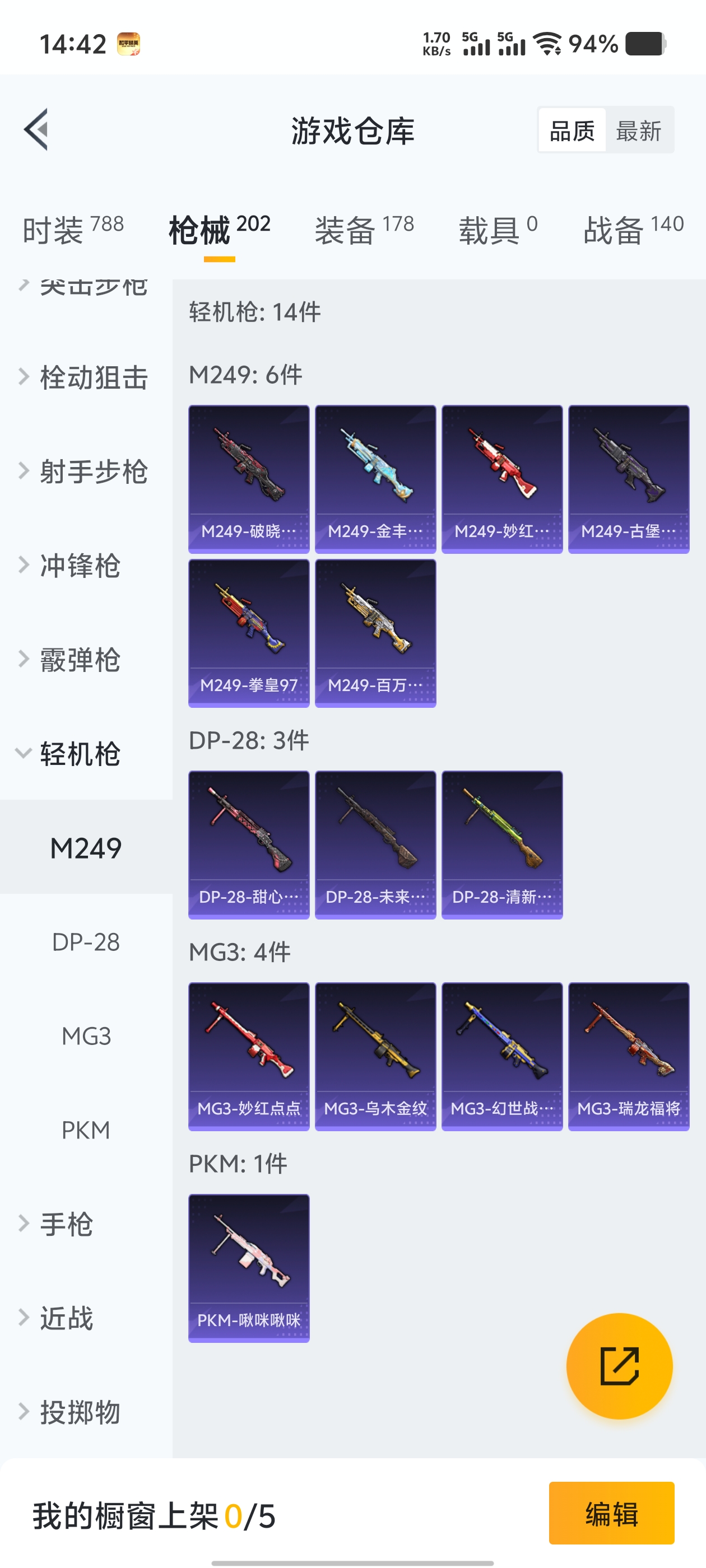Select PKM in the sidebar
706x1568 pixels.
click(x=86, y=1130)
